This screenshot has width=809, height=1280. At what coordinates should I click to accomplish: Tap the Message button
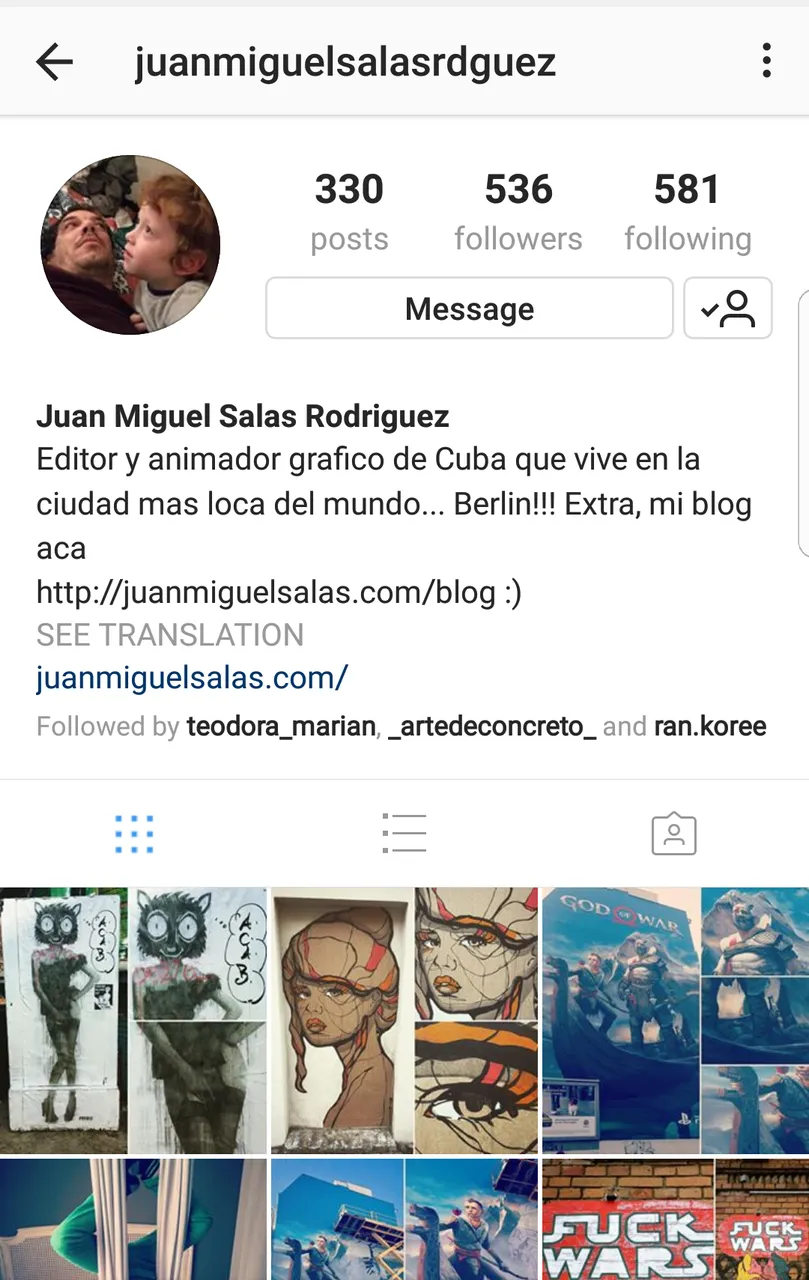[469, 309]
